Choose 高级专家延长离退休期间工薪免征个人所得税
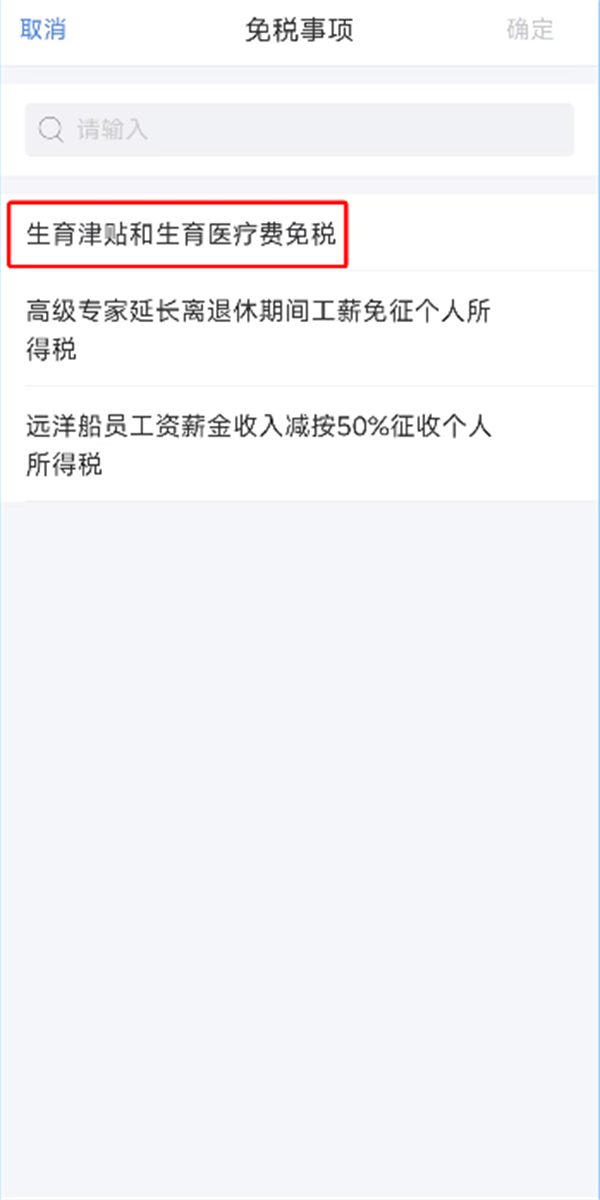 (x=260, y=330)
